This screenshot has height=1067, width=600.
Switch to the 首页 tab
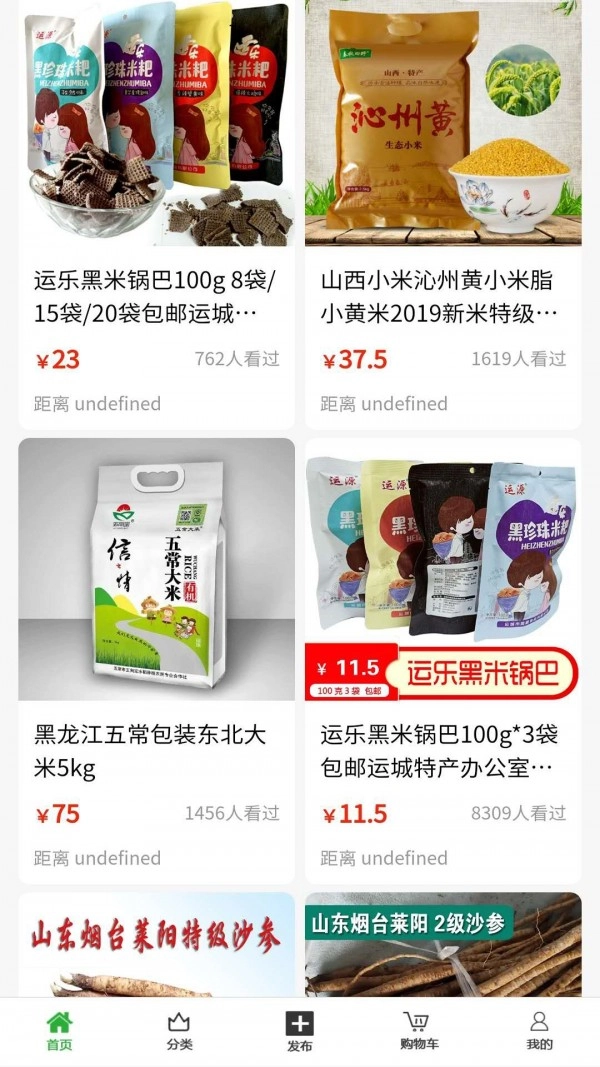[60, 1031]
